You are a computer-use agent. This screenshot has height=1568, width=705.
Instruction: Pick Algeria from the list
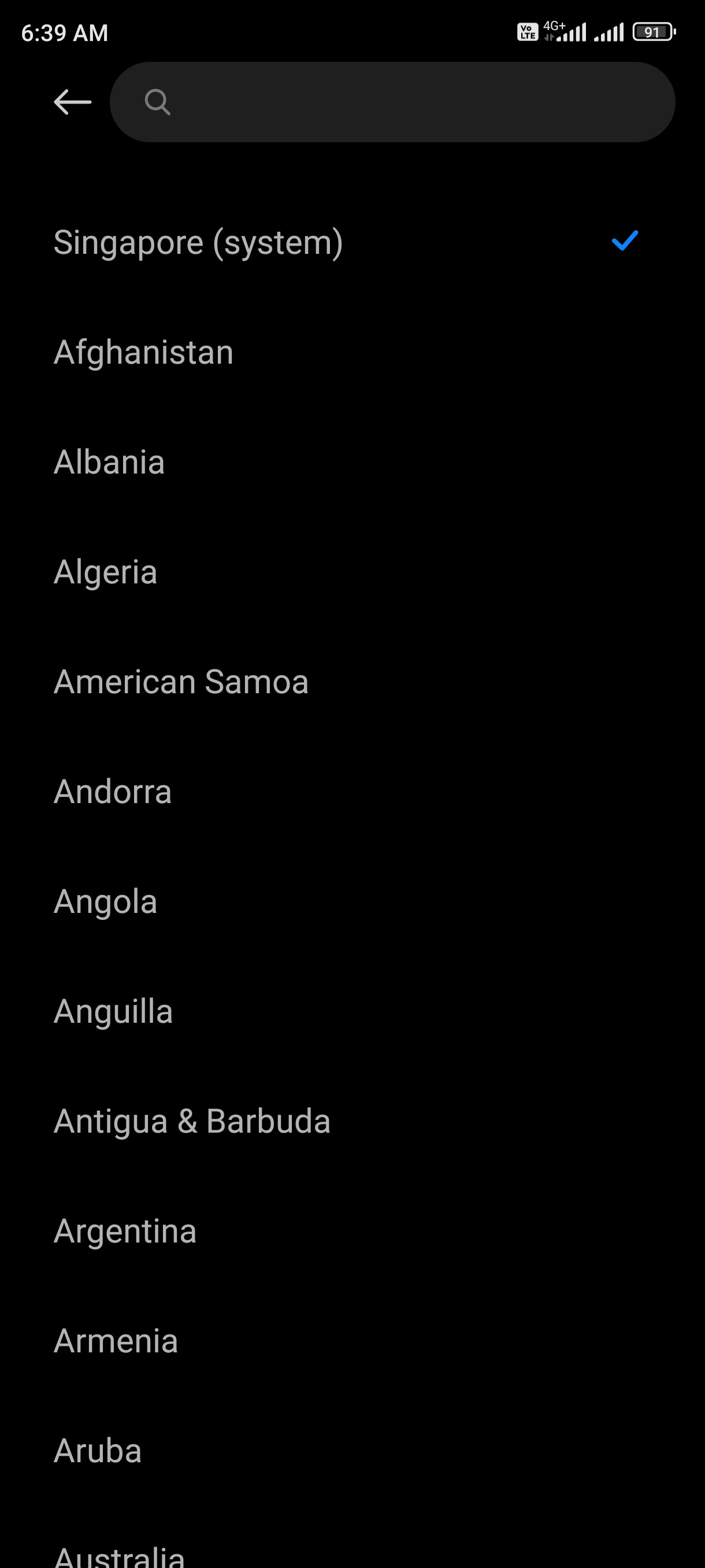click(352, 572)
